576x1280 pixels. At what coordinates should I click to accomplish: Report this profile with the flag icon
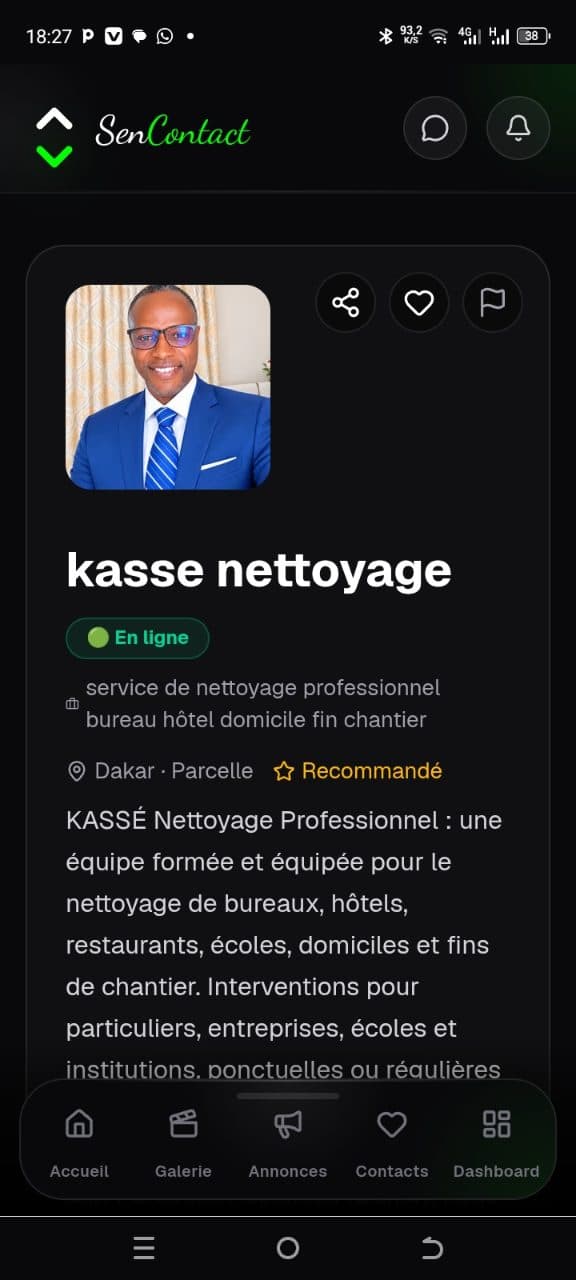(493, 302)
